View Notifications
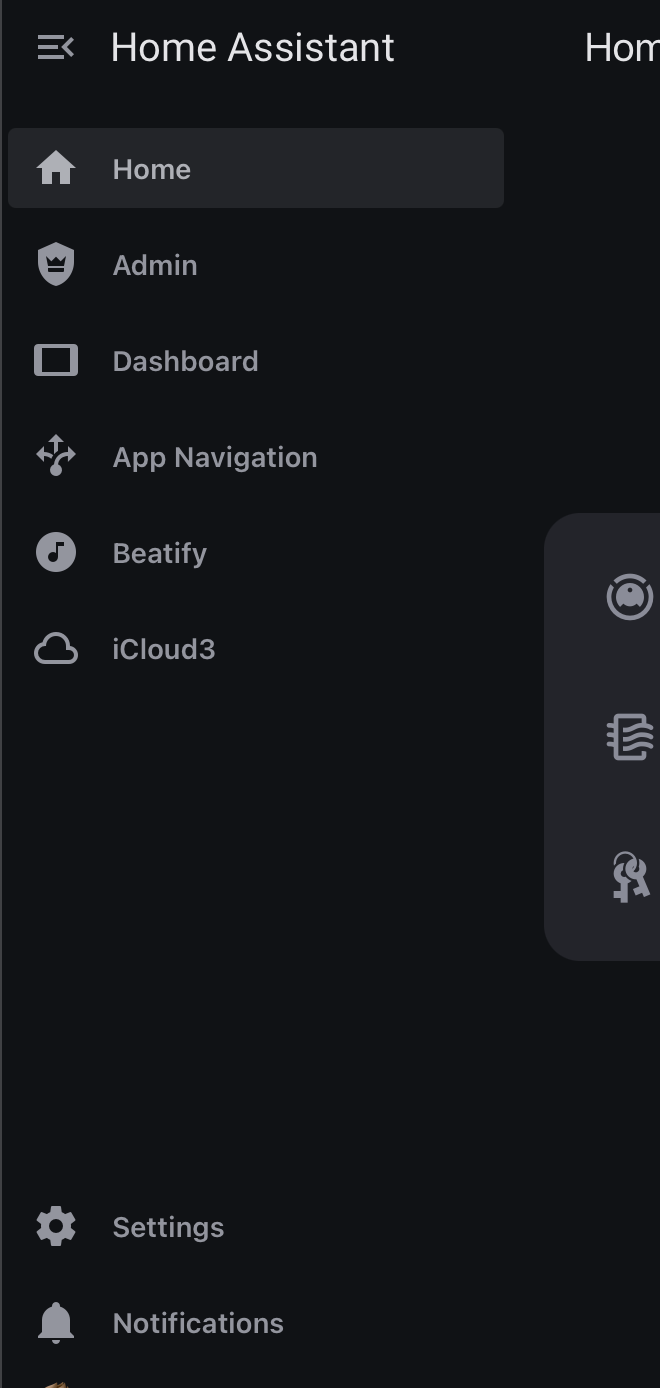This screenshot has height=1388, width=660. (x=198, y=1323)
